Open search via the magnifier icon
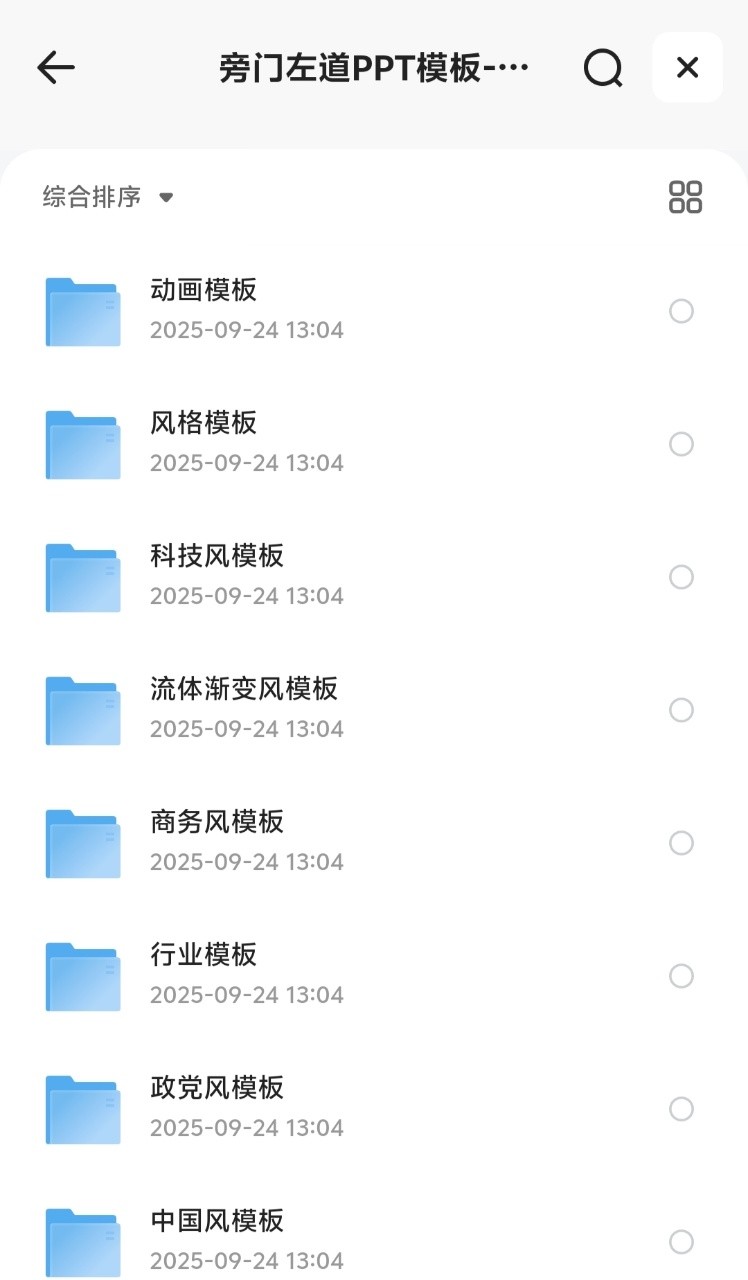The image size is (748, 1280). coord(603,68)
